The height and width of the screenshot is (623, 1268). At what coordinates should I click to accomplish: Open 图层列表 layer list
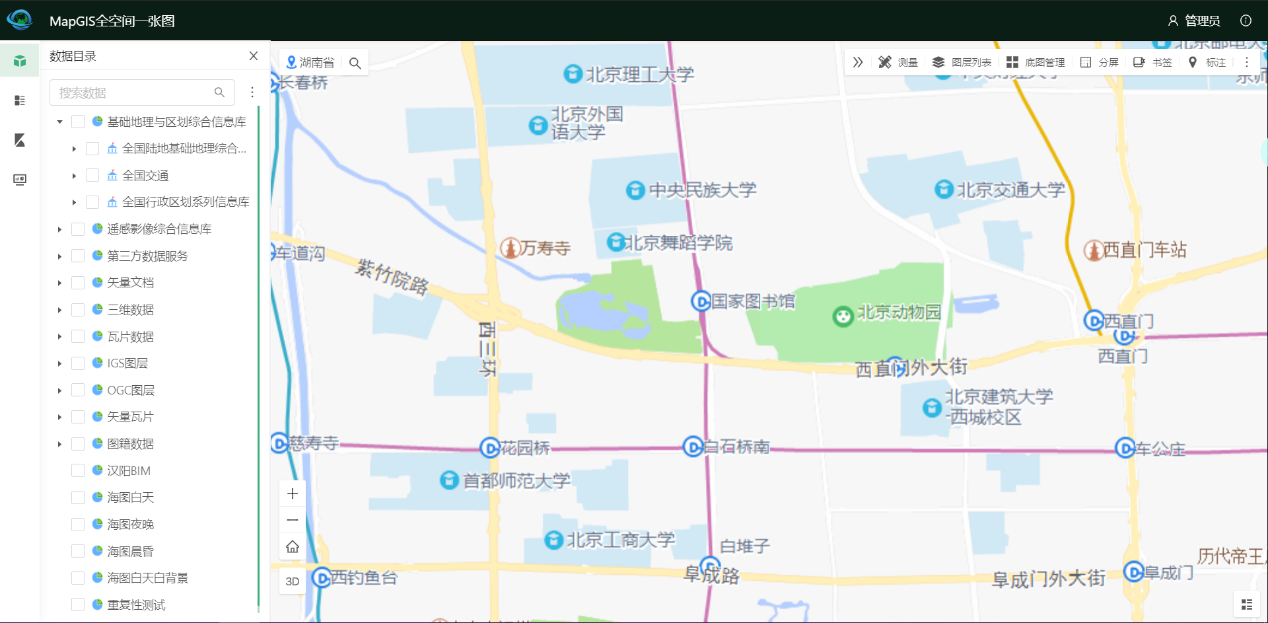pos(962,62)
